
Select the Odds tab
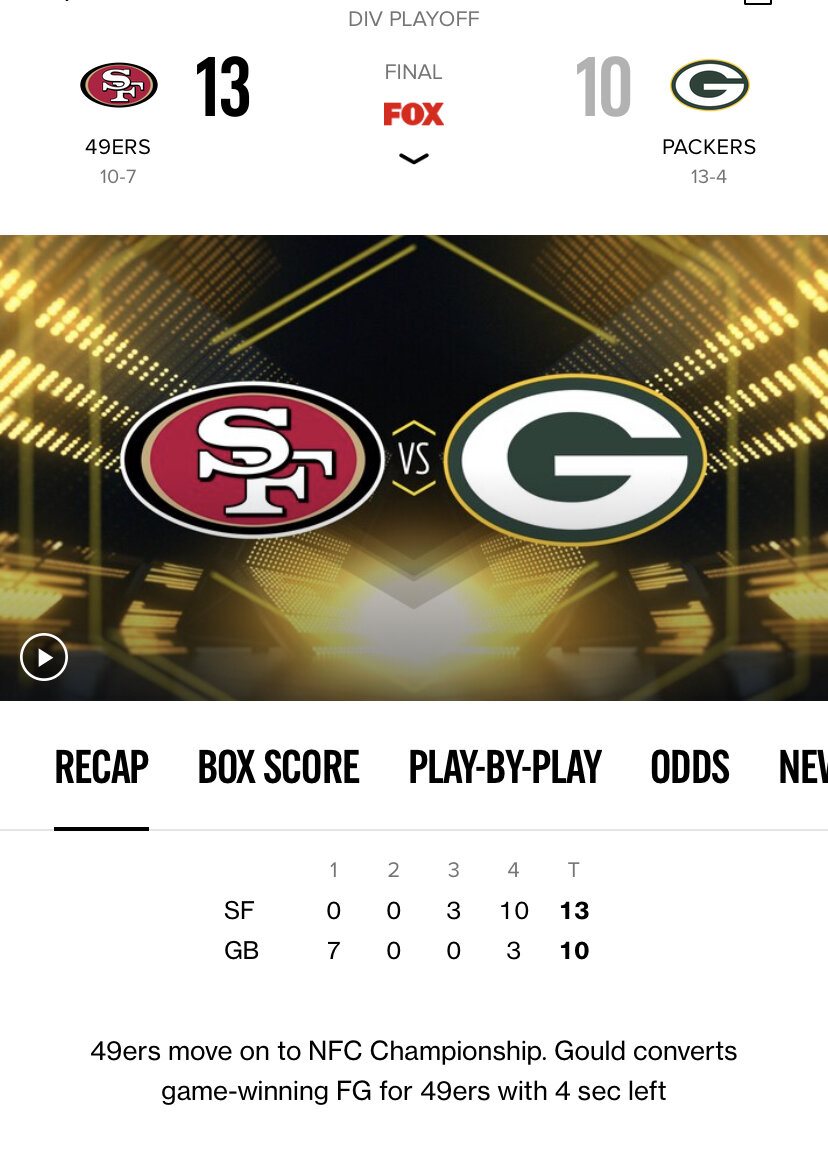(x=689, y=768)
